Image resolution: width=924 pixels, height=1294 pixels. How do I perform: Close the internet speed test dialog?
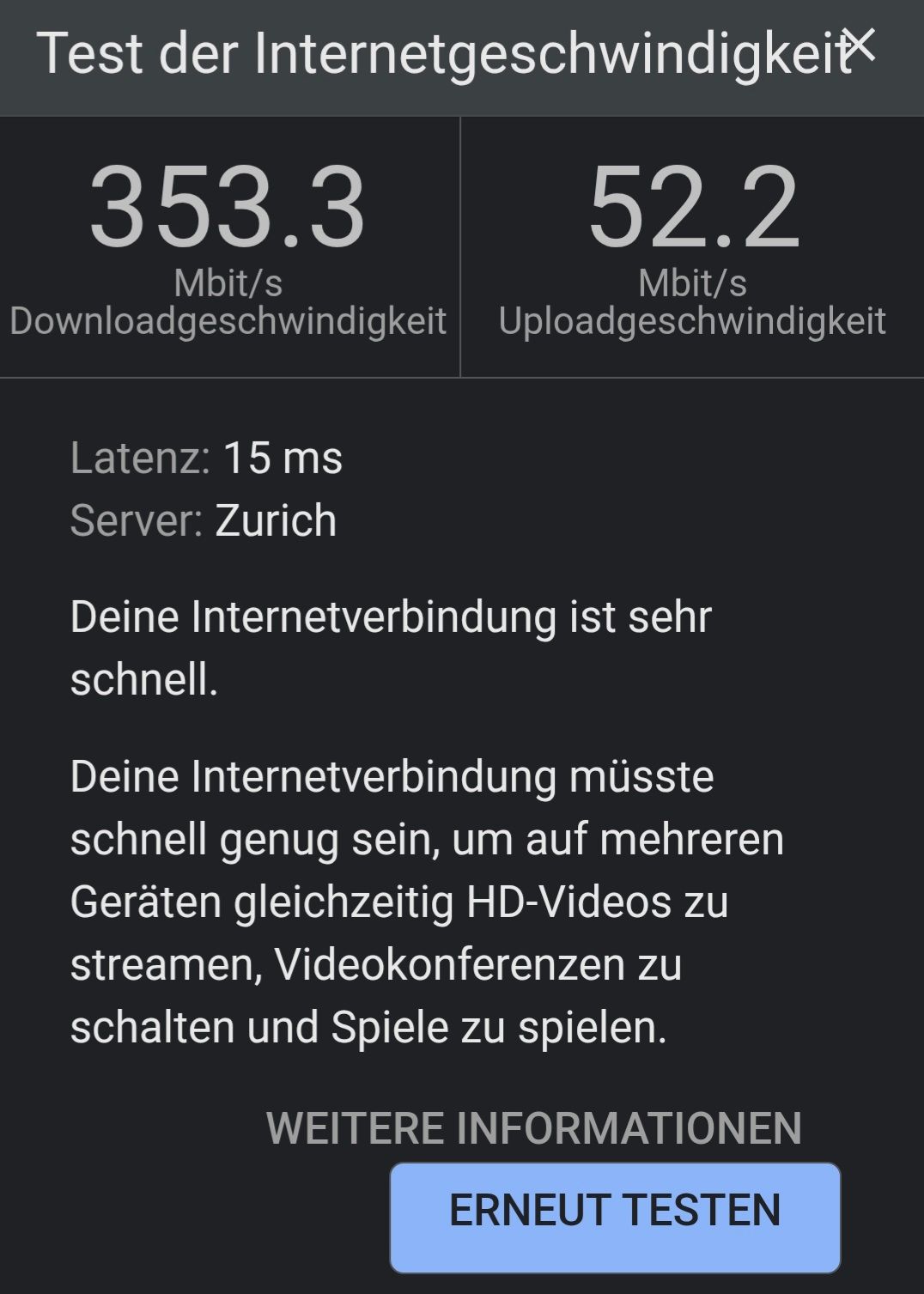click(x=858, y=45)
